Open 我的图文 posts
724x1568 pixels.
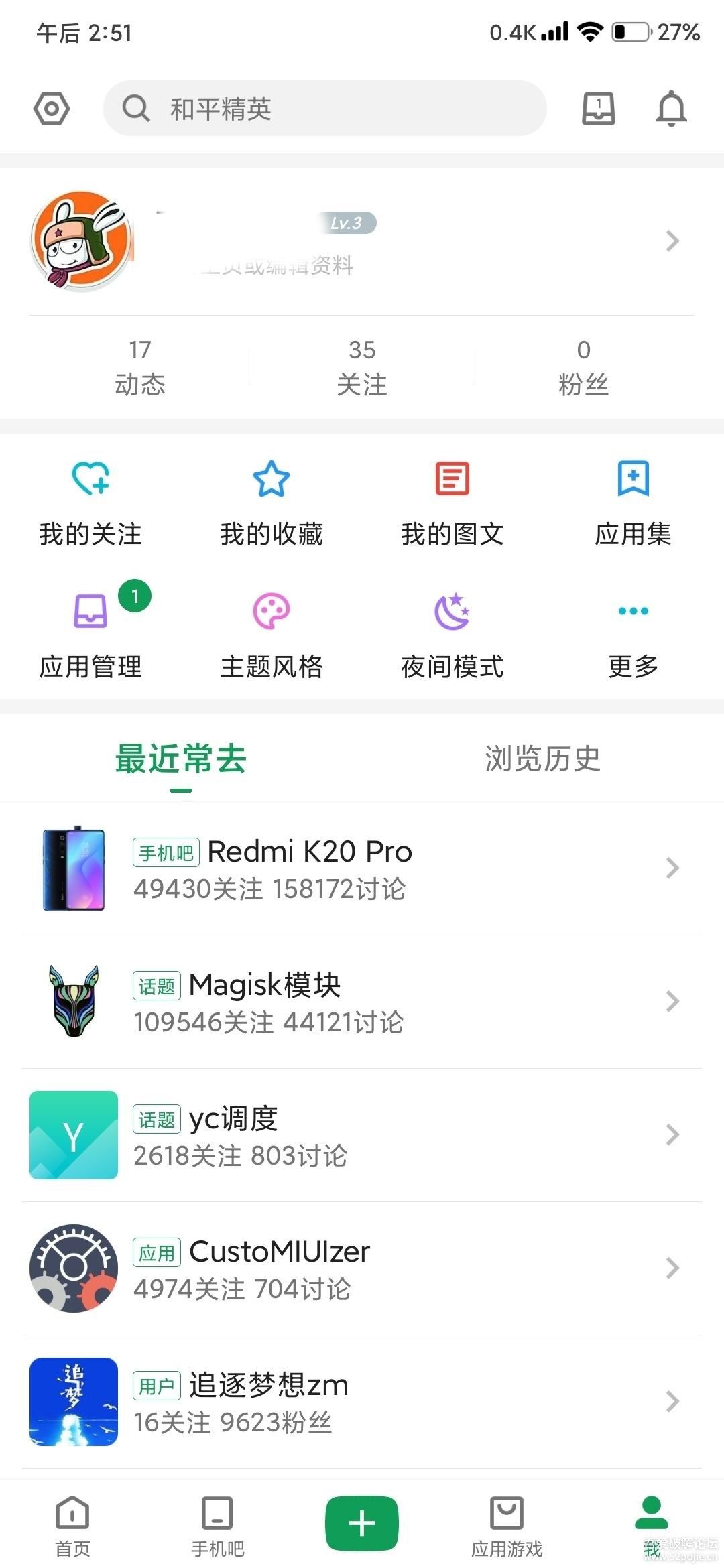[452, 503]
